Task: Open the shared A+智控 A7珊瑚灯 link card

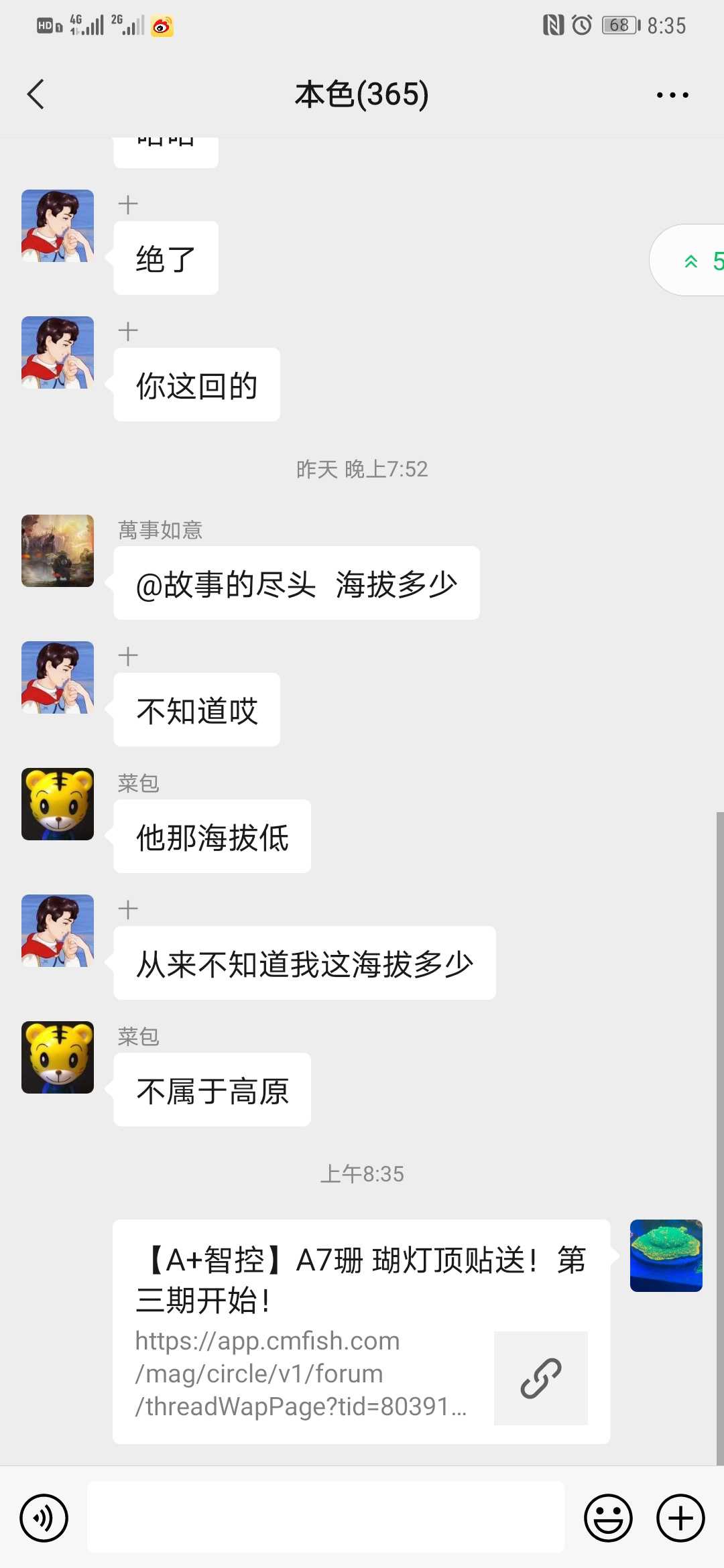Action: tap(361, 1331)
